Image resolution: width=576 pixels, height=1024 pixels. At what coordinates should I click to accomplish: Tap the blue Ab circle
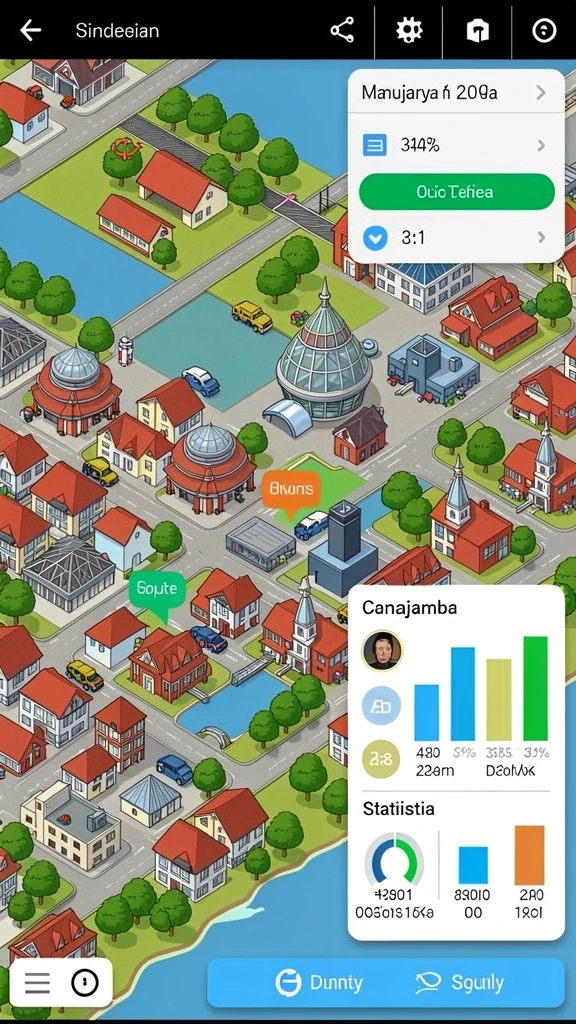point(381,708)
